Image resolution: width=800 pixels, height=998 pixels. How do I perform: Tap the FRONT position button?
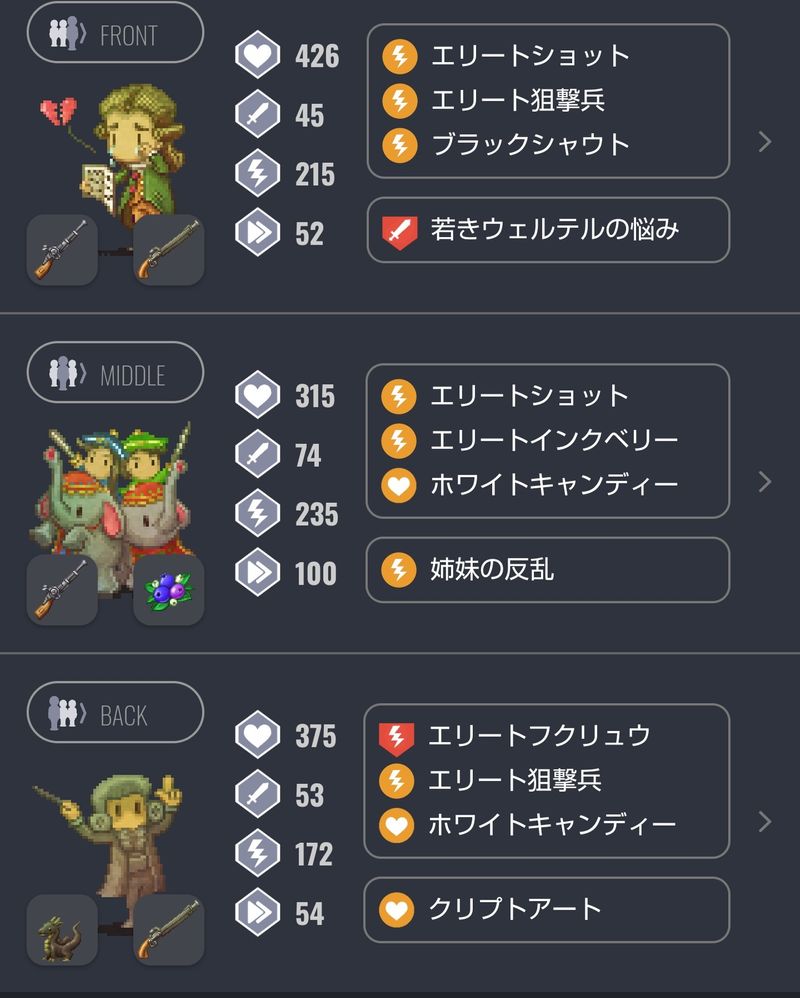(x=114, y=35)
